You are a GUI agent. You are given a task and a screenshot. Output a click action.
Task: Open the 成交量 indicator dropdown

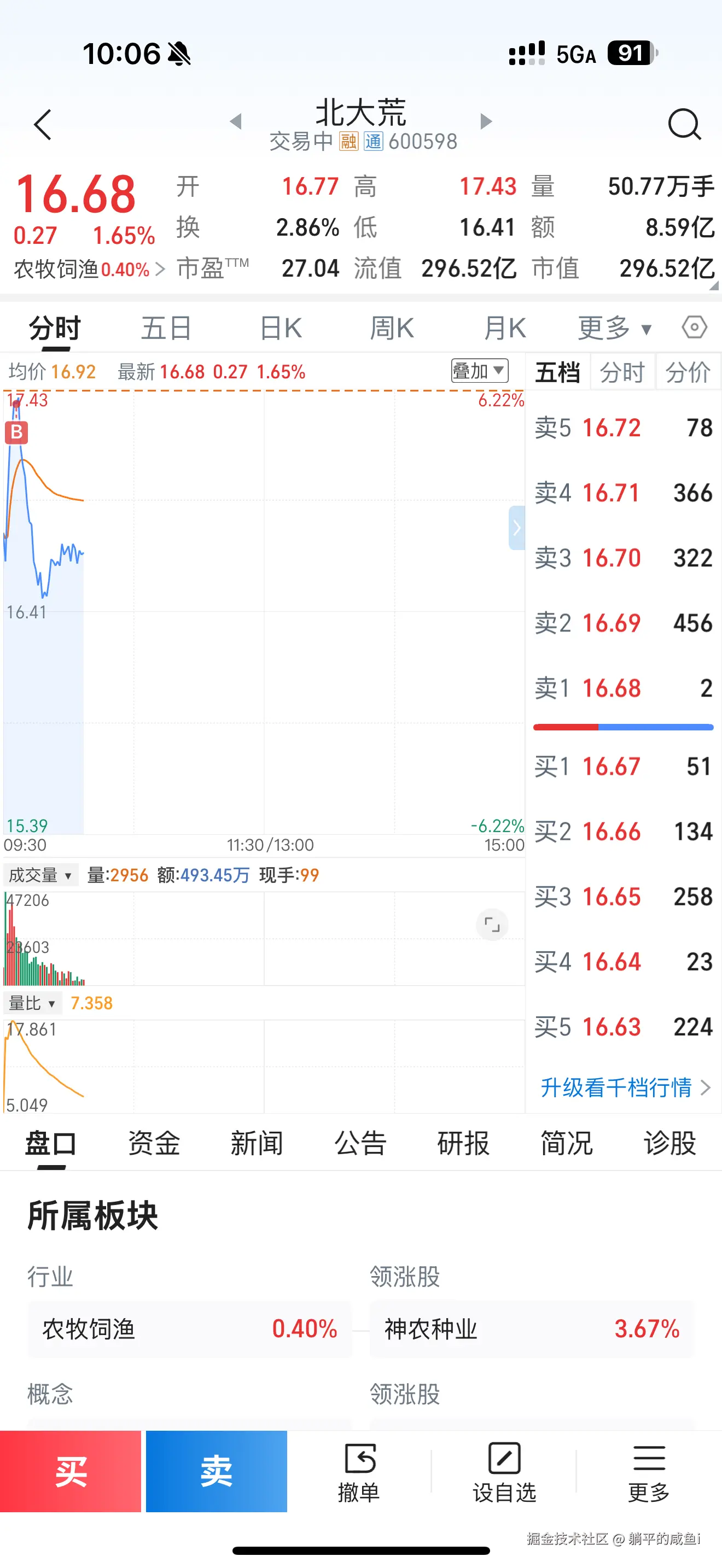(x=40, y=875)
